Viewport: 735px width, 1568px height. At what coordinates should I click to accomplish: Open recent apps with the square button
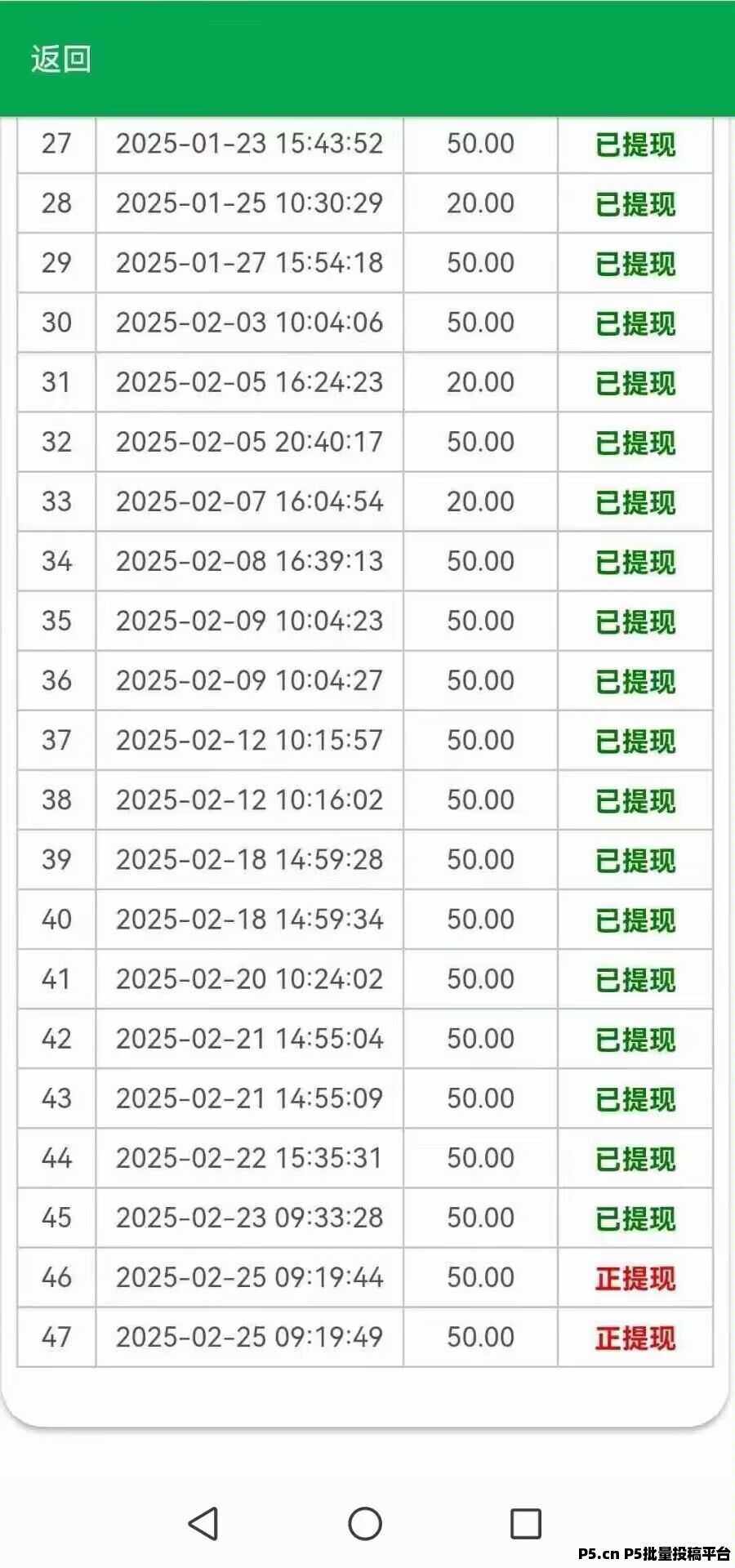525,1523
